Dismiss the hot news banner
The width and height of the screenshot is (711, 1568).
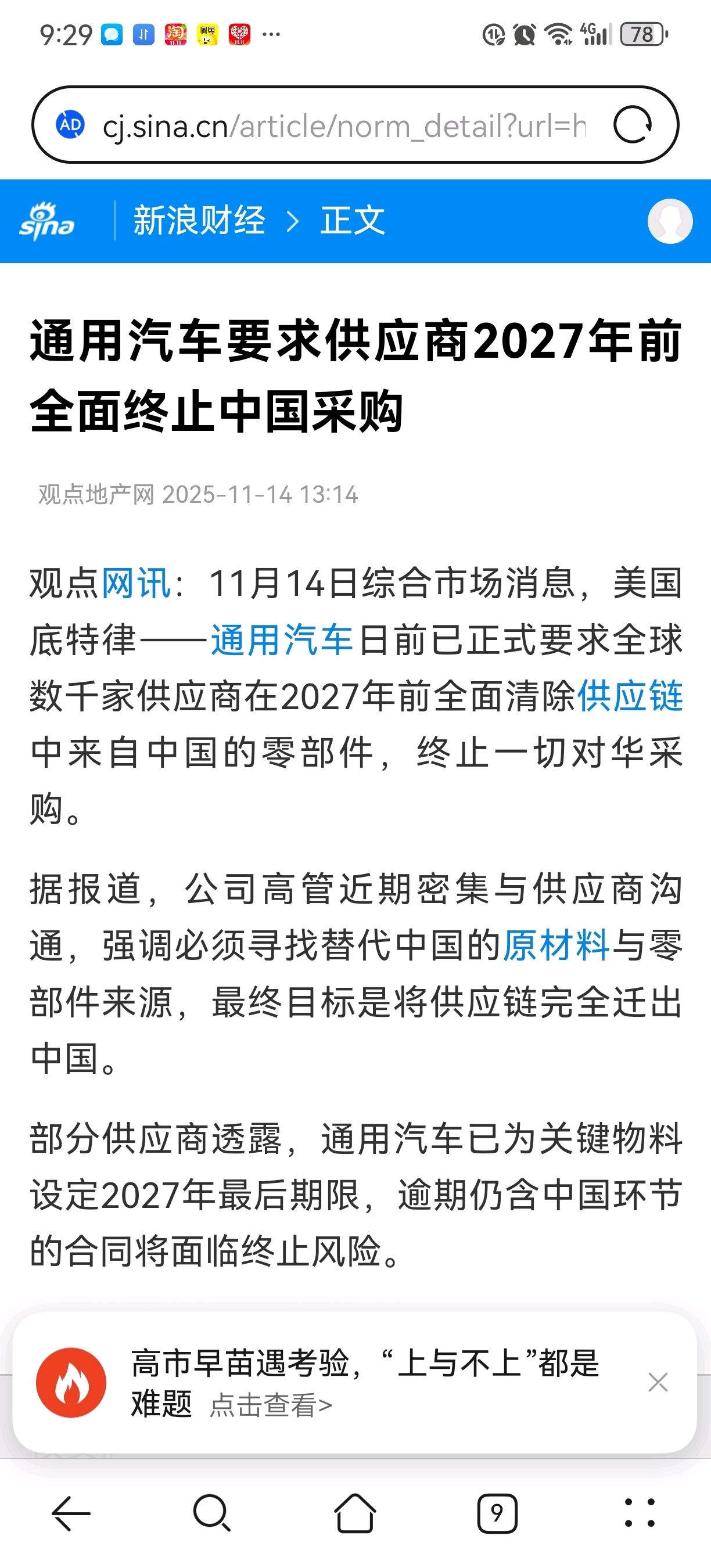pos(658,1382)
